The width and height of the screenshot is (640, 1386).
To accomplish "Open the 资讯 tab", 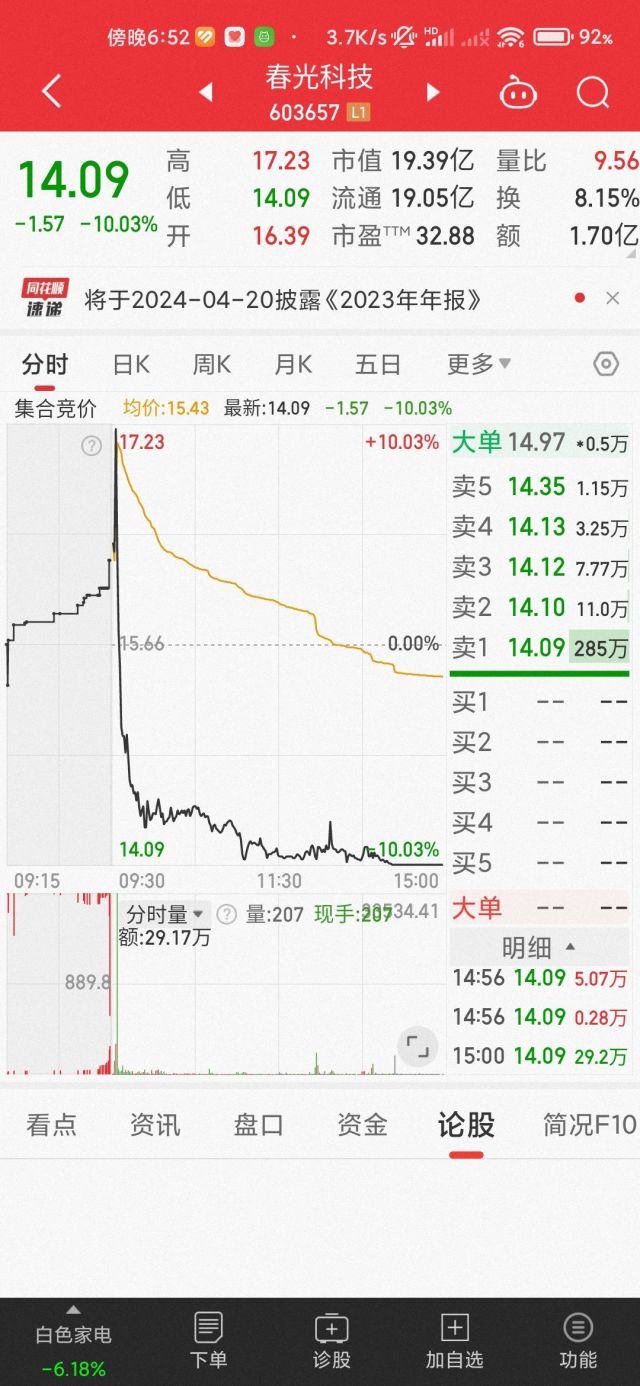I will click(x=155, y=1125).
